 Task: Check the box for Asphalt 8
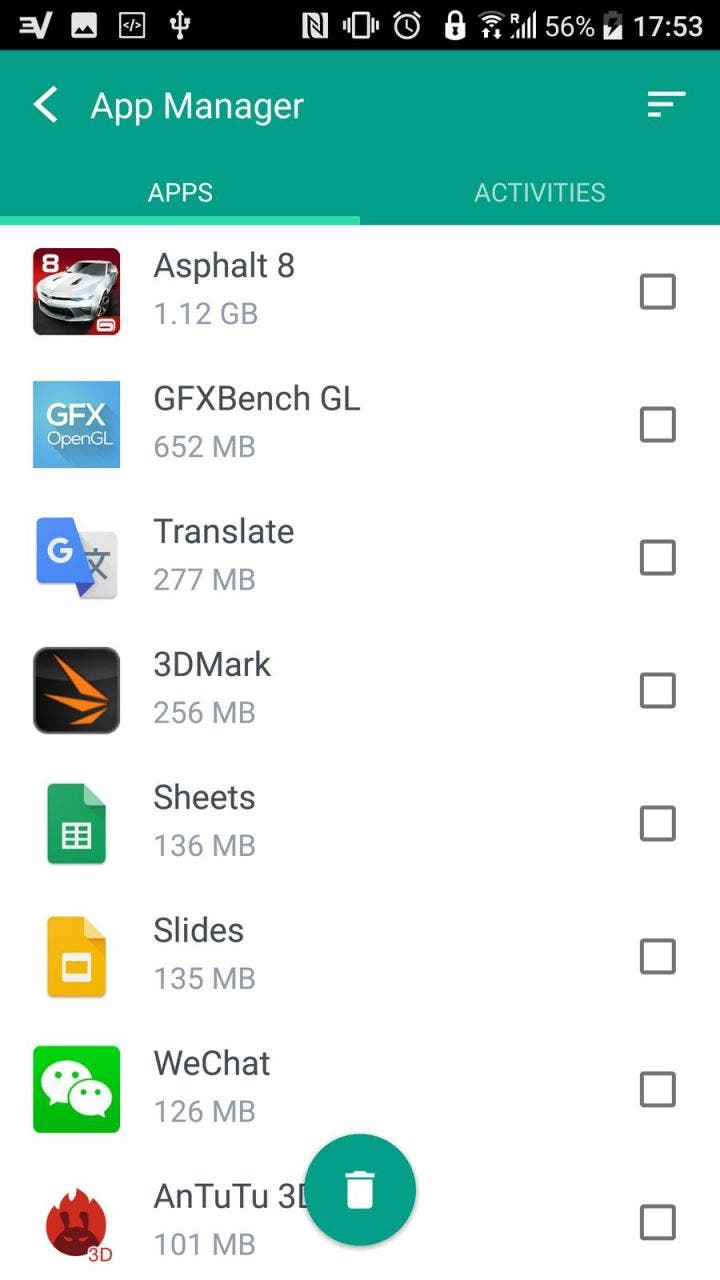[658, 292]
